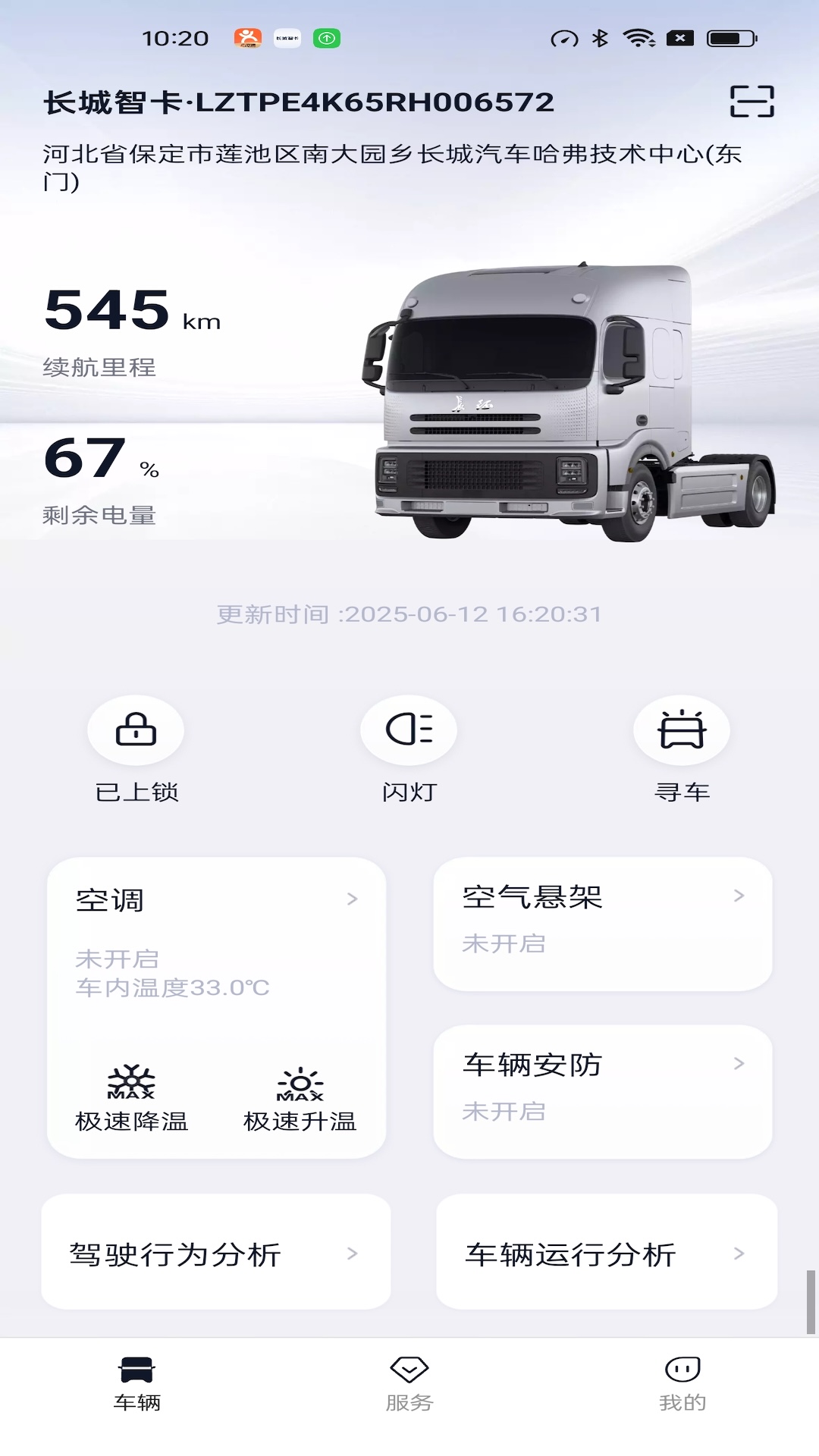Activate the 闪灯 flash lights icon
Image resolution: width=819 pixels, height=1456 pixels.
[409, 730]
